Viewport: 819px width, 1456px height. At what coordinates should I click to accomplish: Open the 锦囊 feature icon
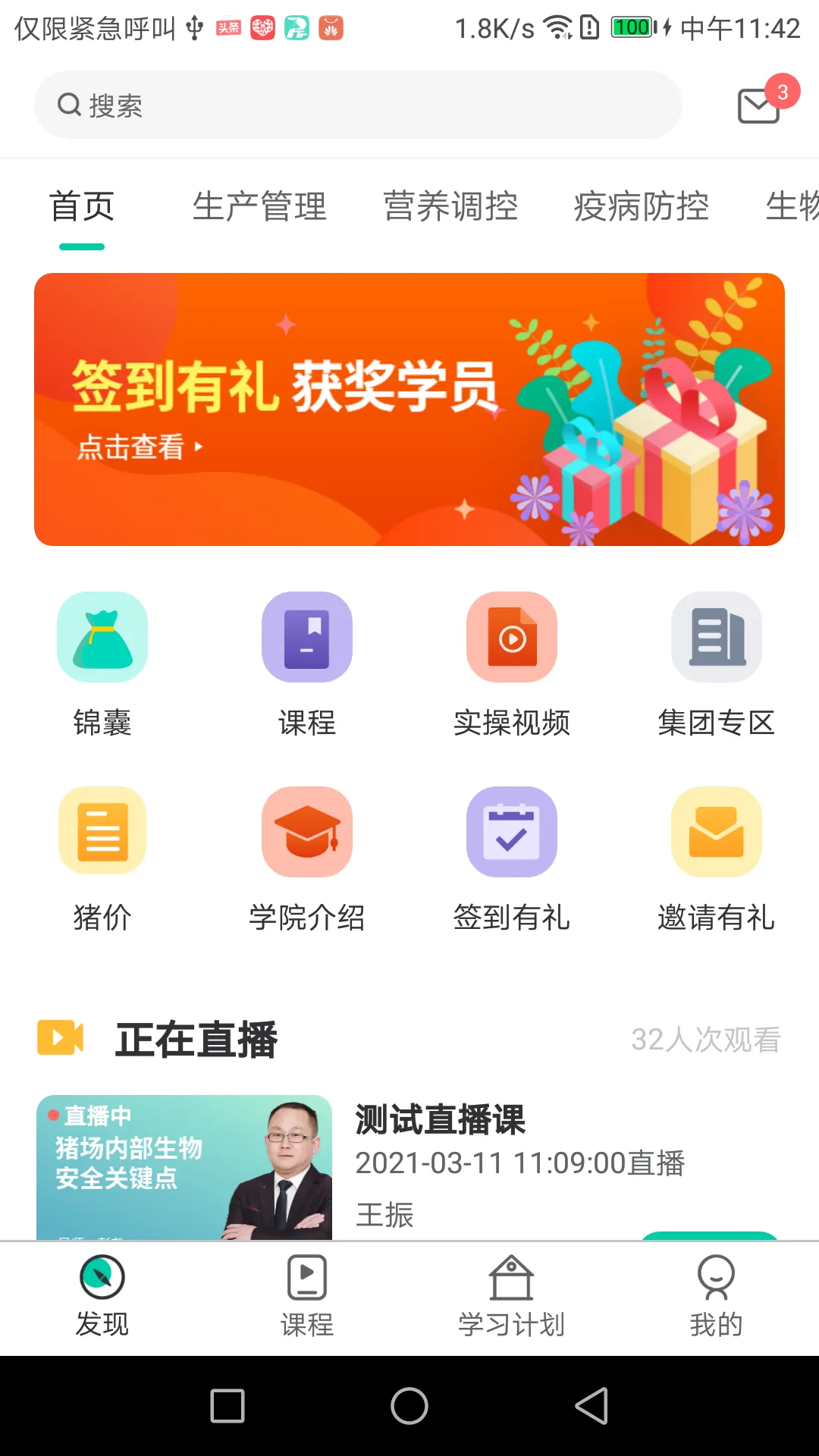click(102, 637)
